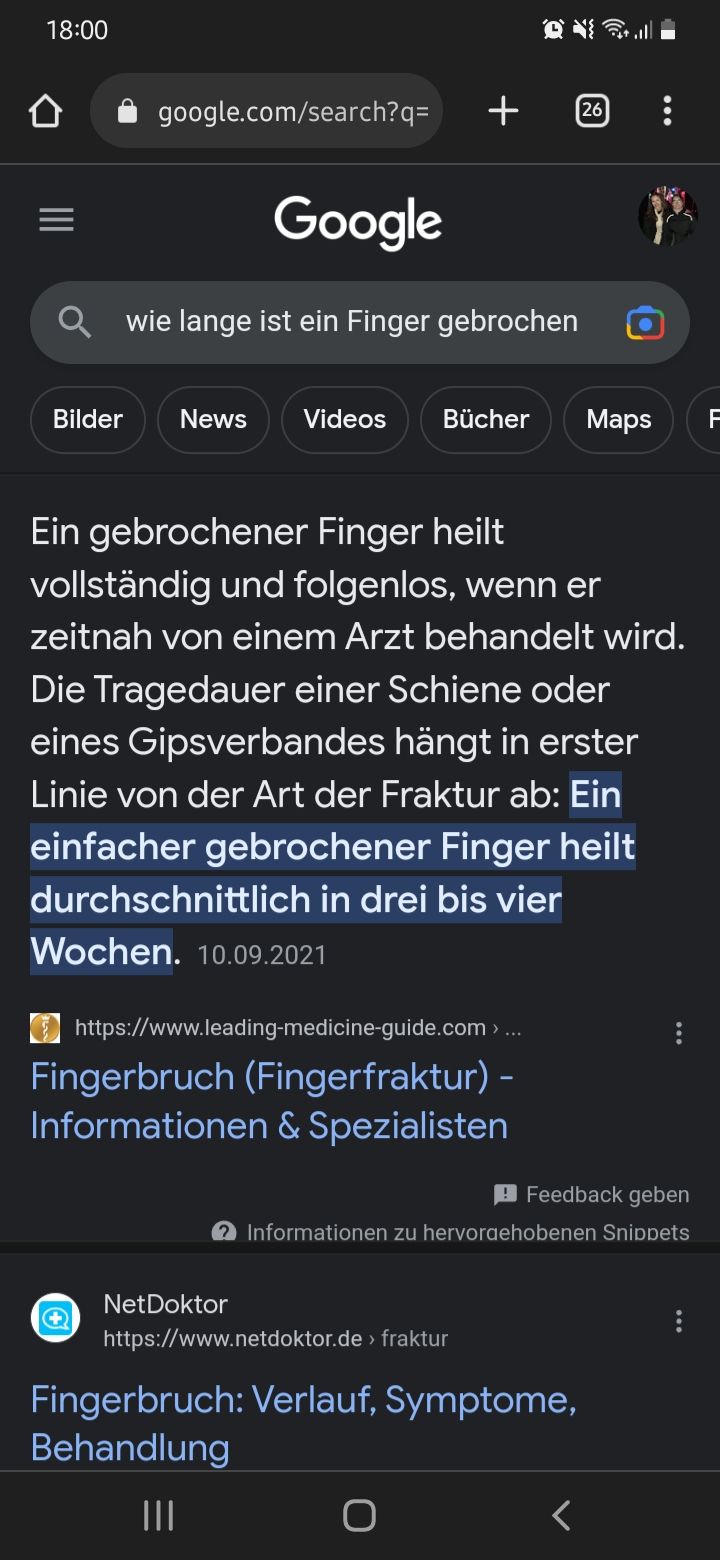
Task: Switch to Maps results
Action: [x=618, y=420]
